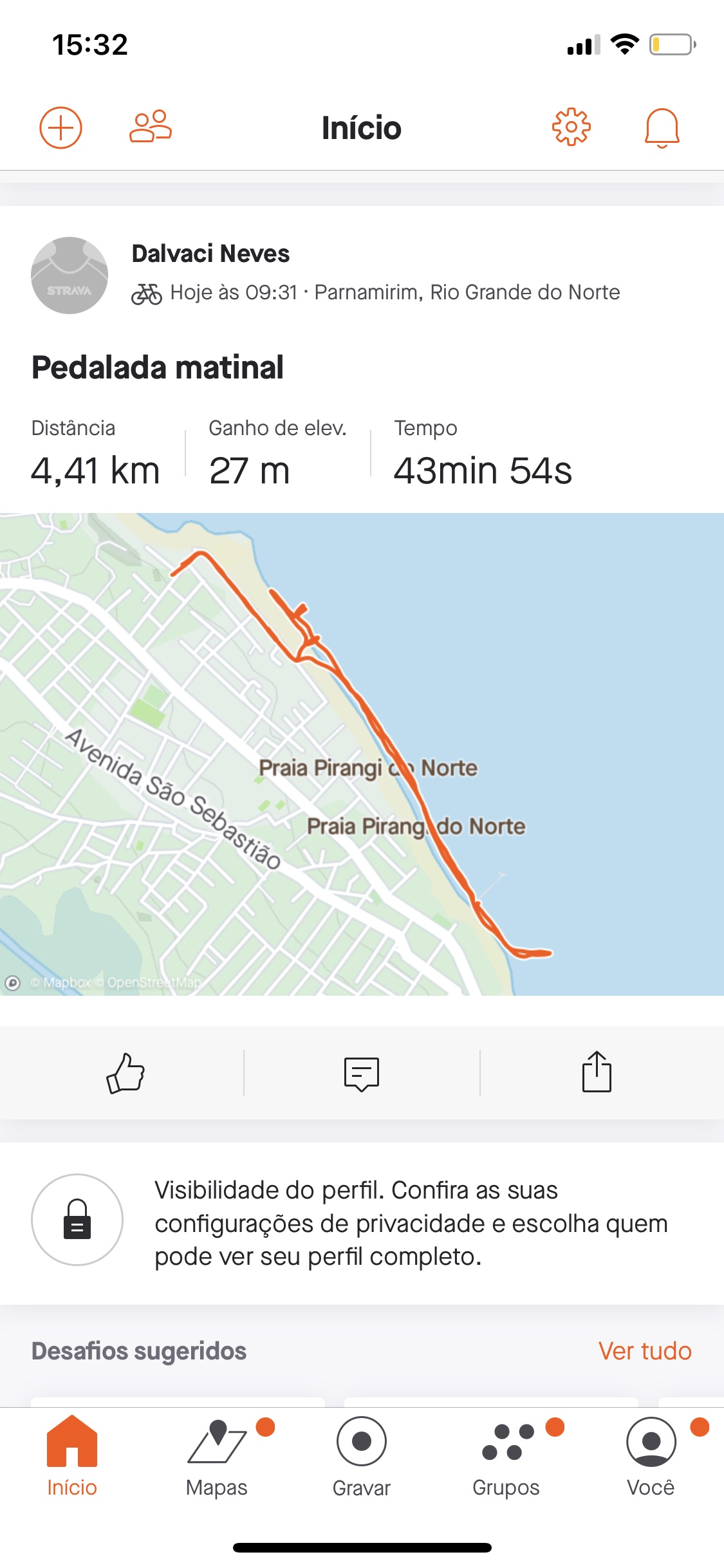Switch to the Mapas tab

217,1458
